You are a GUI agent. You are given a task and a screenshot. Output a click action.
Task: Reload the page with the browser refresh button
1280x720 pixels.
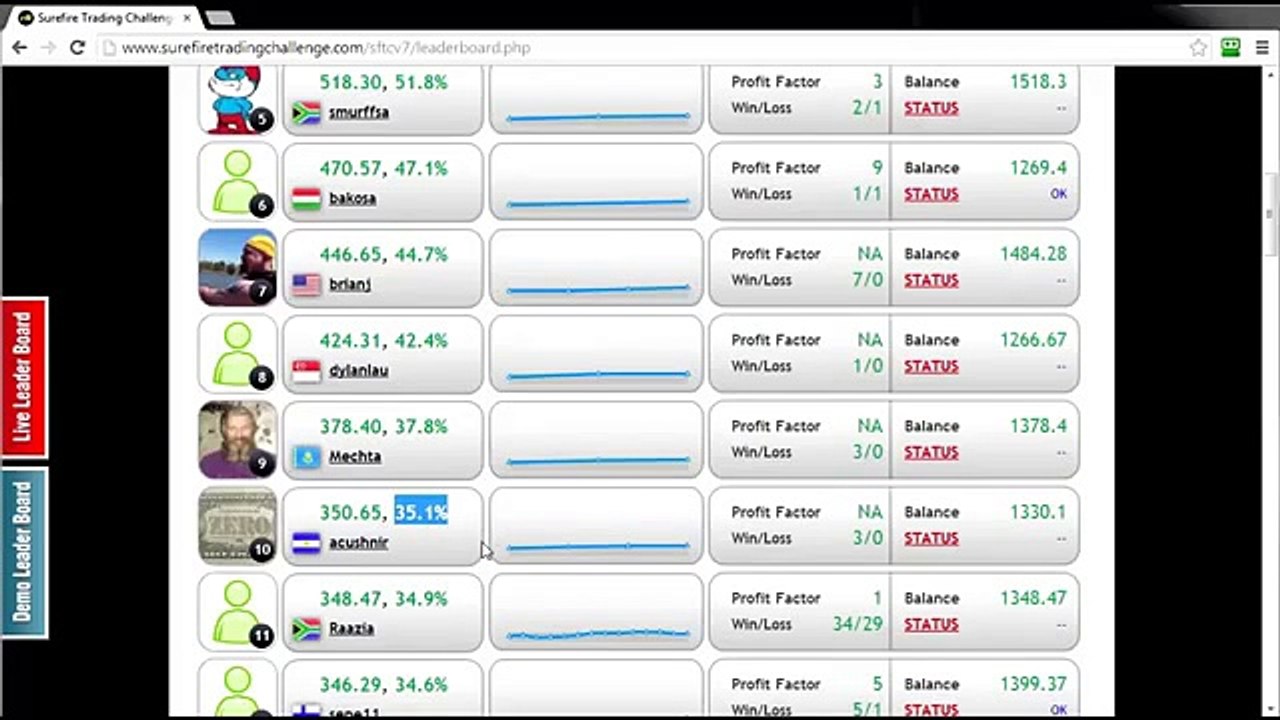click(77, 47)
